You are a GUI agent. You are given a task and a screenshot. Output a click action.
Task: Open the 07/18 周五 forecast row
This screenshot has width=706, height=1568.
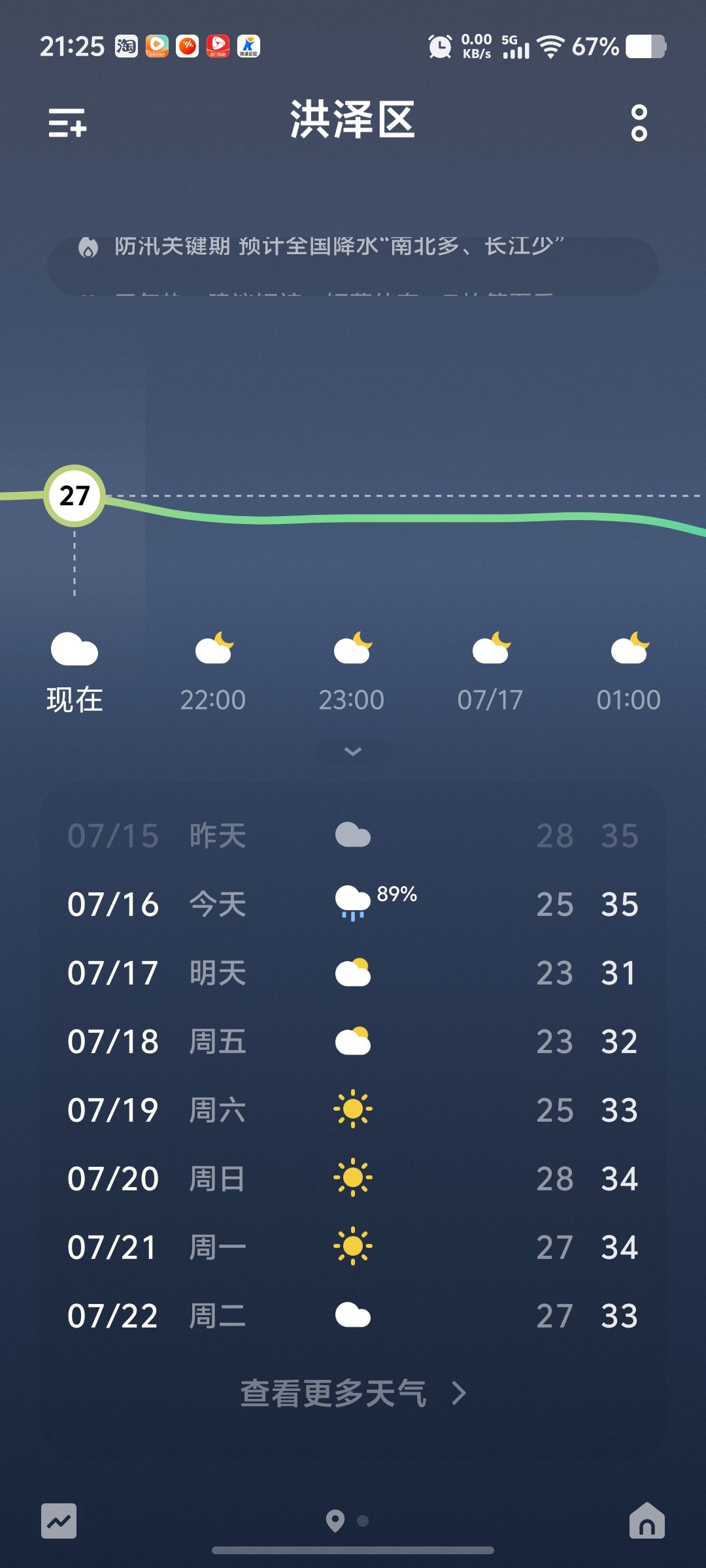coord(353,1041)
